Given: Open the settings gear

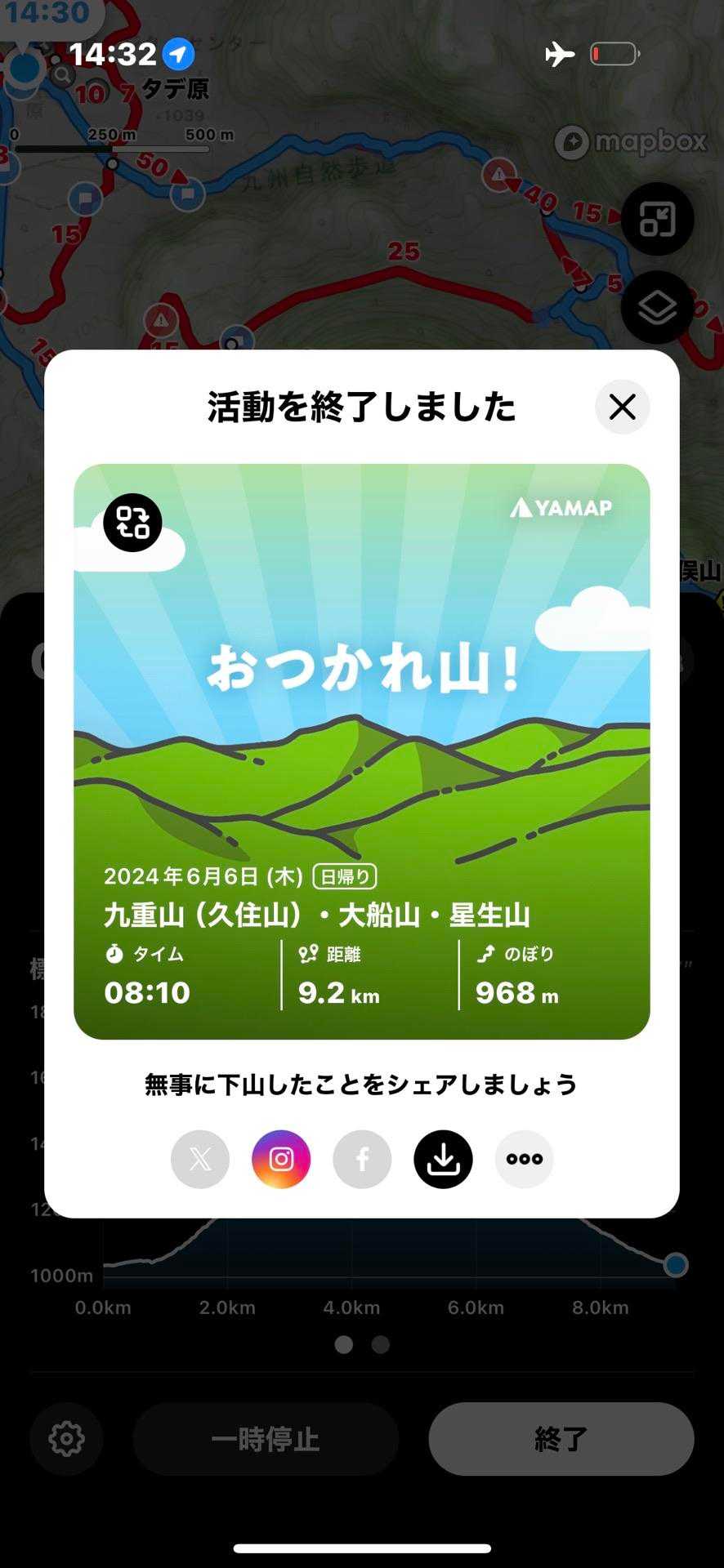Looking at the screenshot, I should tap(66, 1439).
